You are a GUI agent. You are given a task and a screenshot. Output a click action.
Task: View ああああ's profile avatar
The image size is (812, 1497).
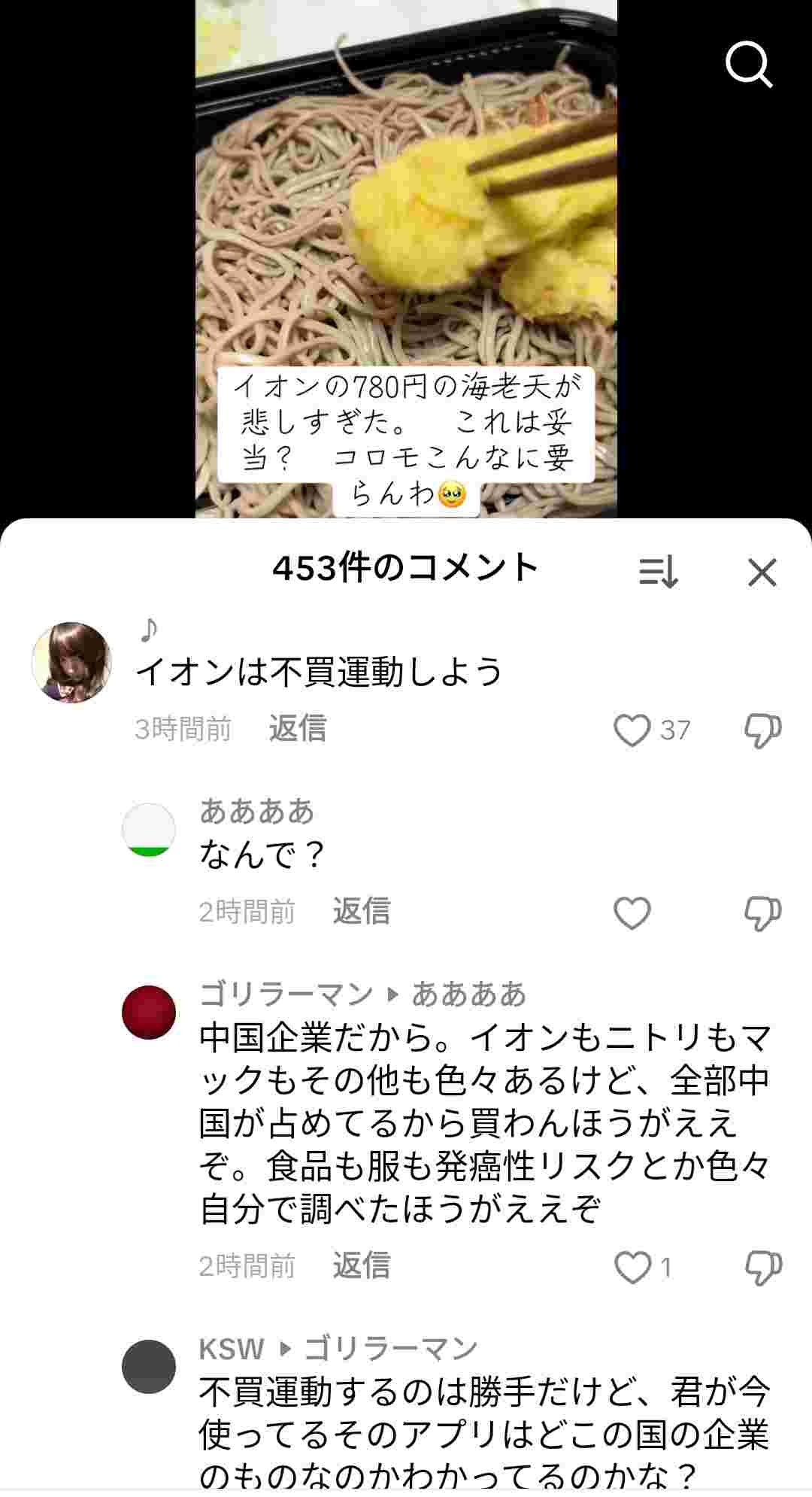149,830
